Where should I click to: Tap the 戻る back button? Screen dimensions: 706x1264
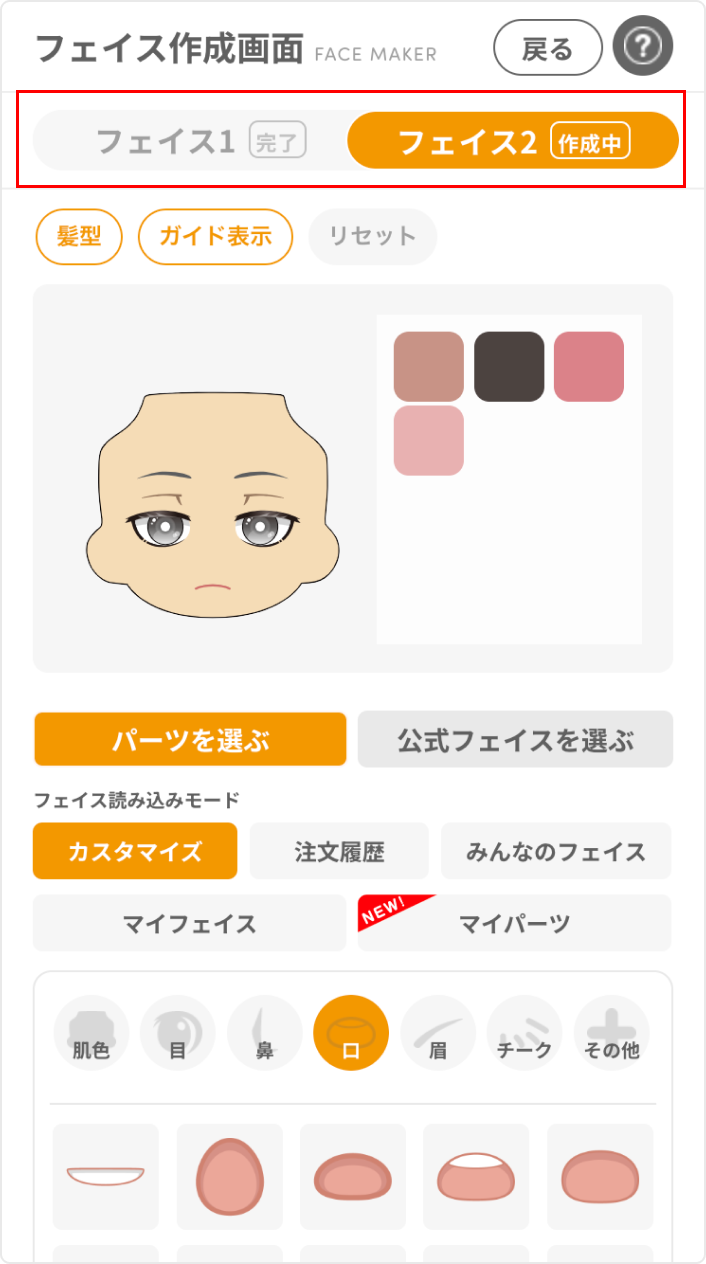(548, 47)
